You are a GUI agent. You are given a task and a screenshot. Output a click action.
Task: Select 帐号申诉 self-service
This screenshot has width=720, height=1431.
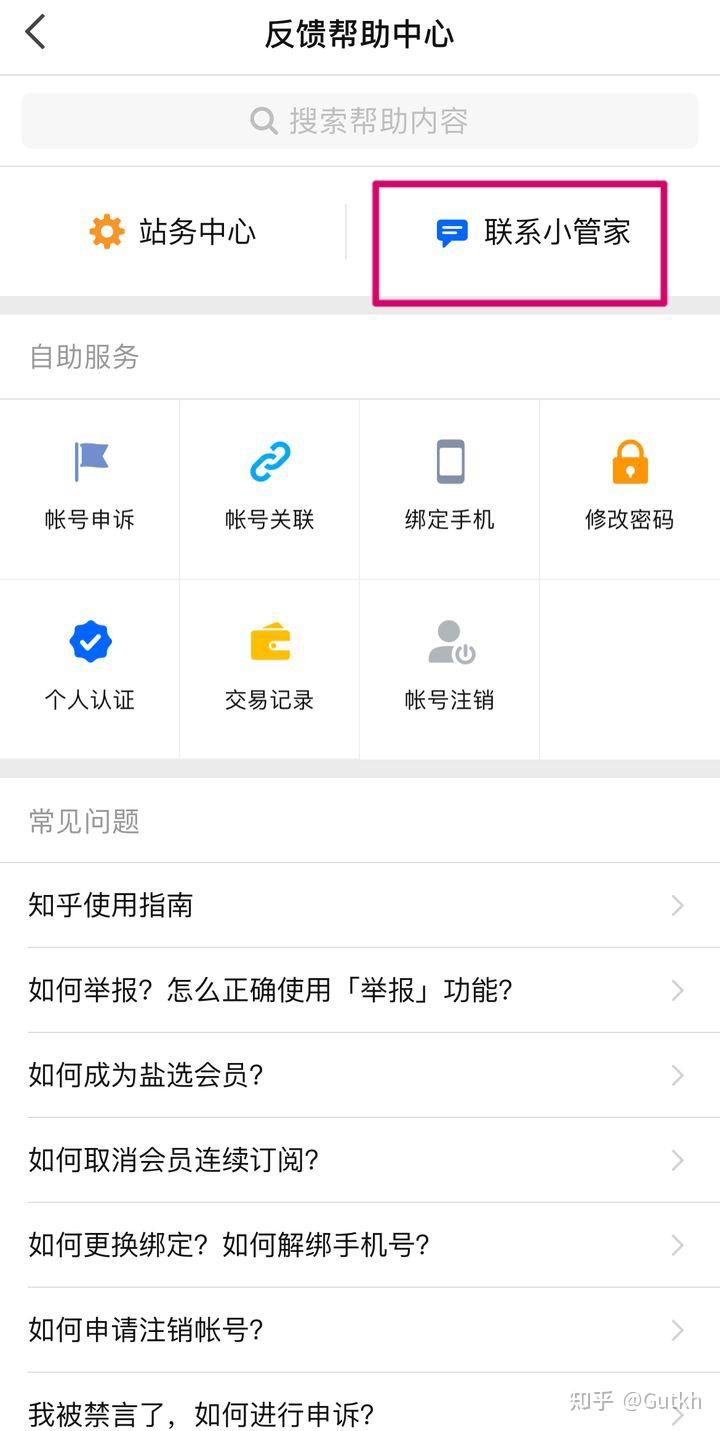point(90,489)
